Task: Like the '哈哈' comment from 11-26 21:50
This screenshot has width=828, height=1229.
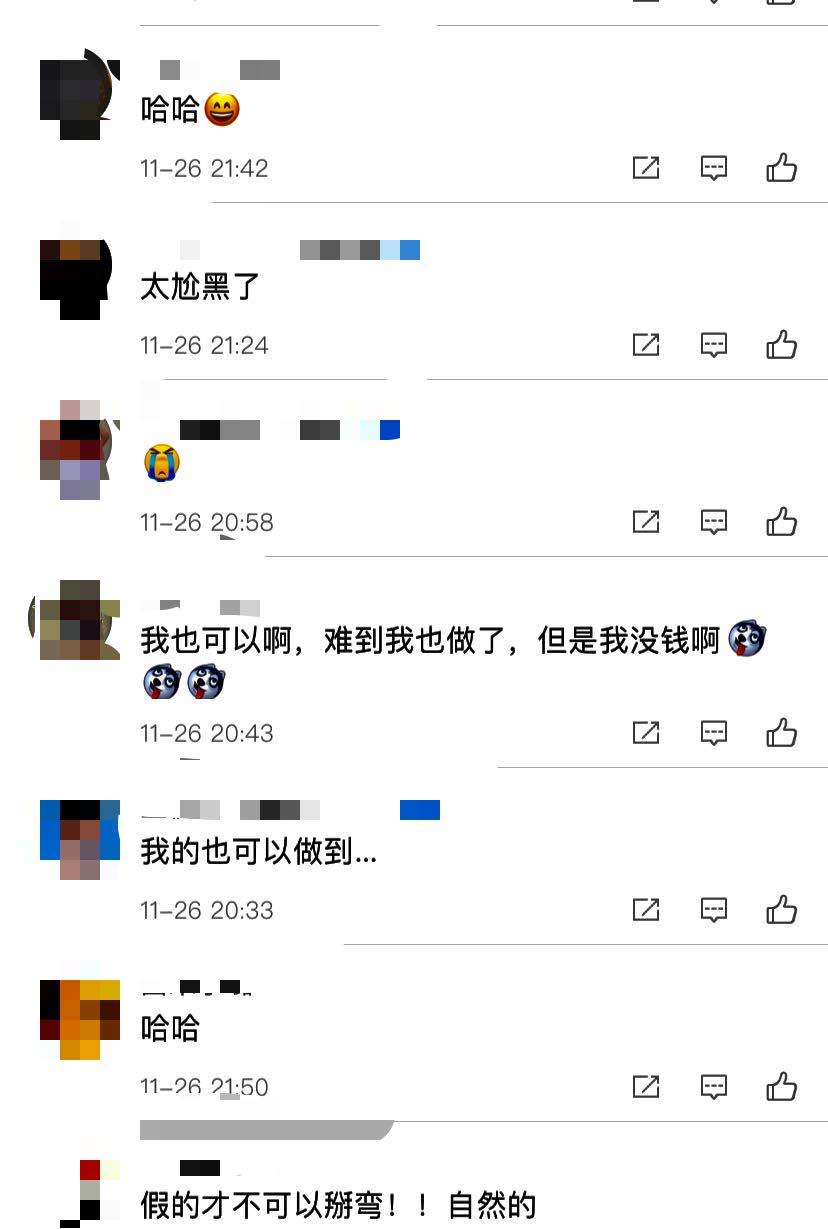Action: click(x=781, y=1087)
